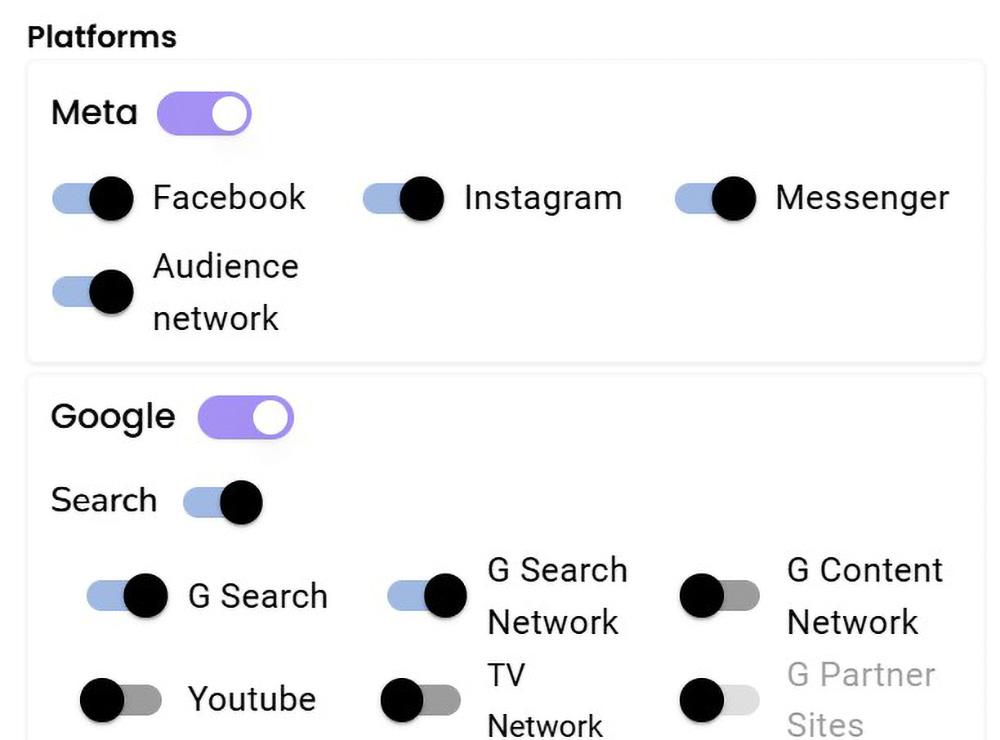Enable G Content Network toggle

coord(719,596)
